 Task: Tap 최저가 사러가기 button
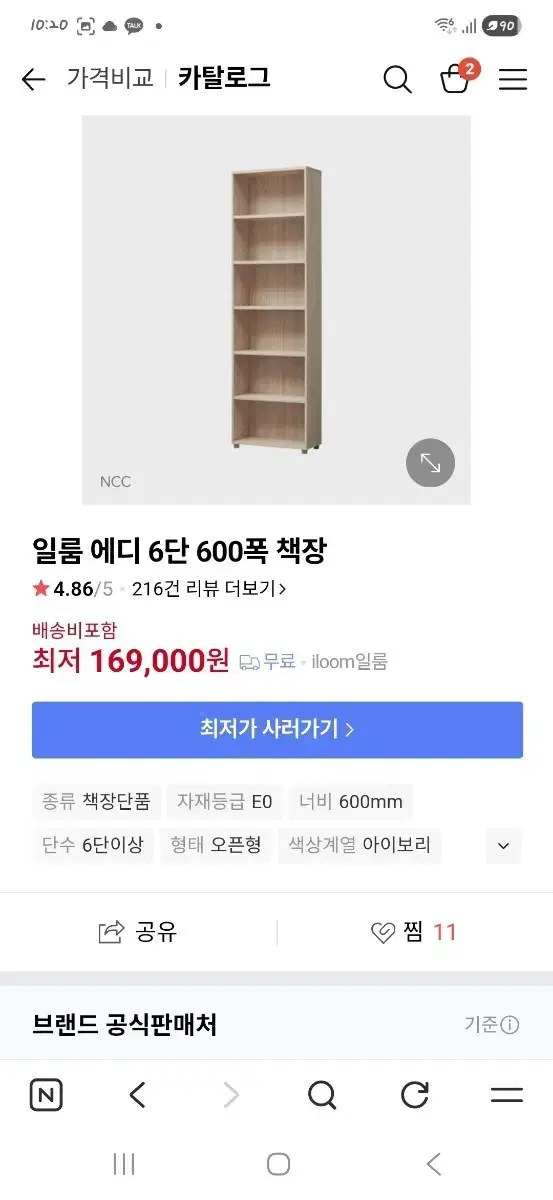[277, 729]
